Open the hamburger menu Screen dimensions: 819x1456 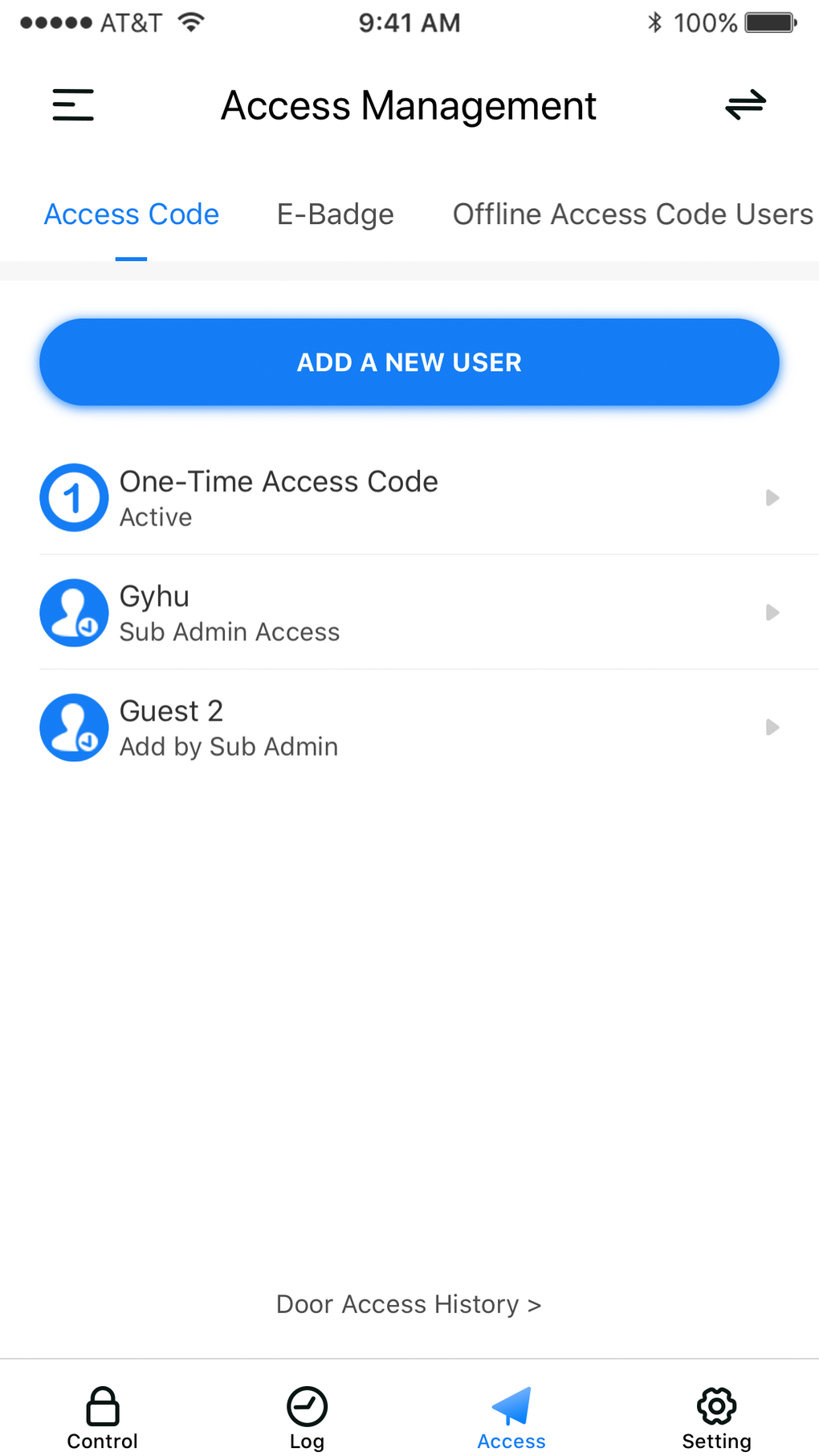click(x=73, y=104)
